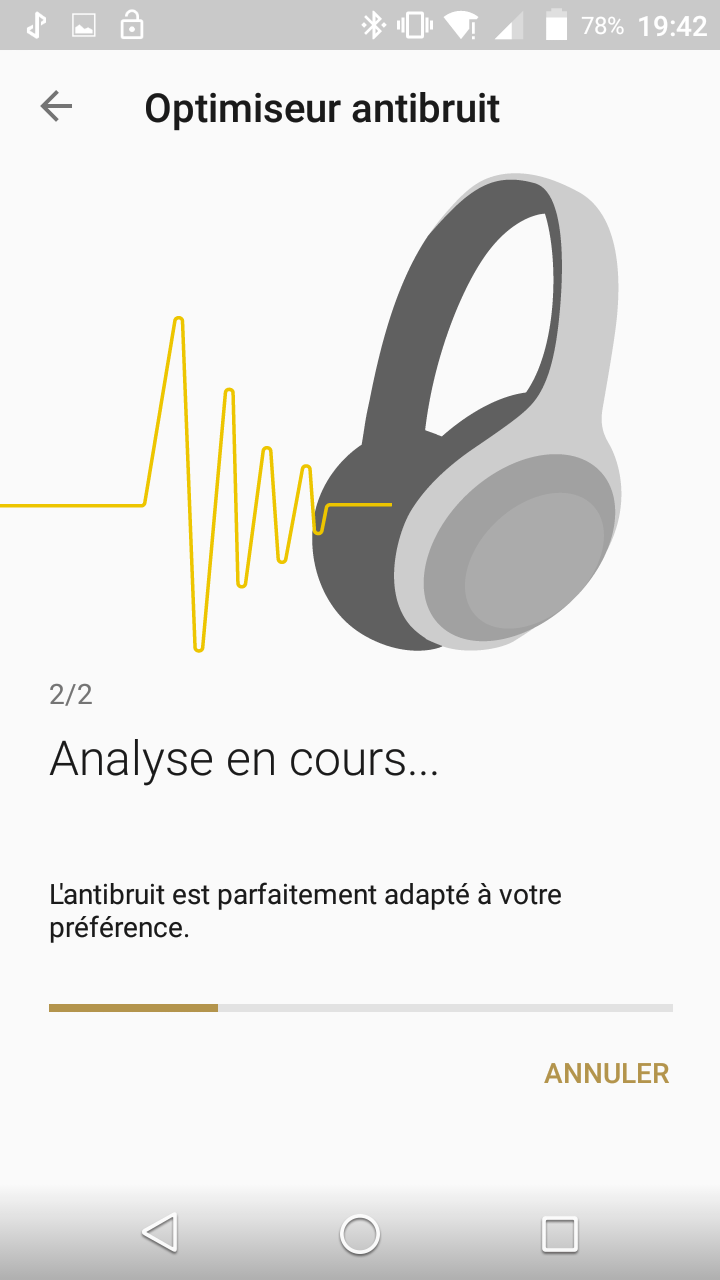Screen dimensions: 720x1280
Task: Tap the system home button
Action: [x=360, y=1234]
